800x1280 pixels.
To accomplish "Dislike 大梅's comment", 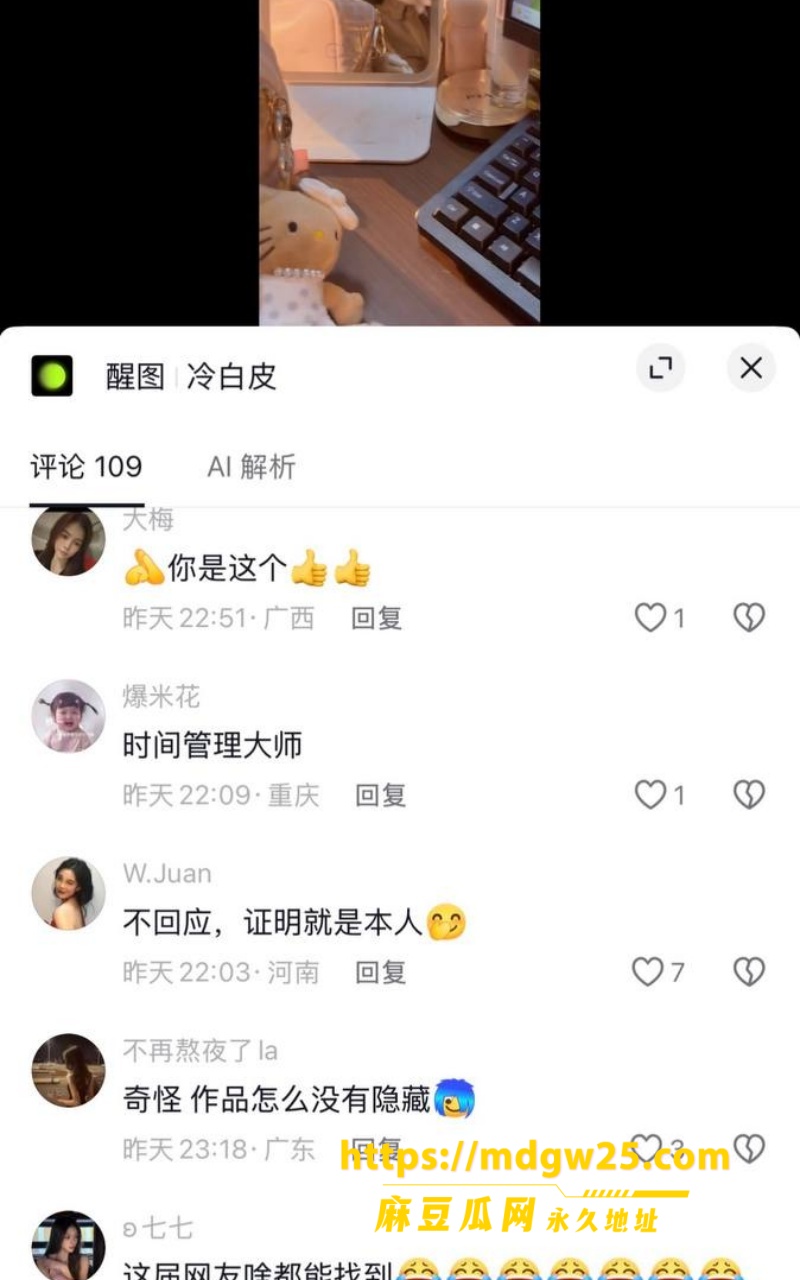I will click(x=749, y=618).
